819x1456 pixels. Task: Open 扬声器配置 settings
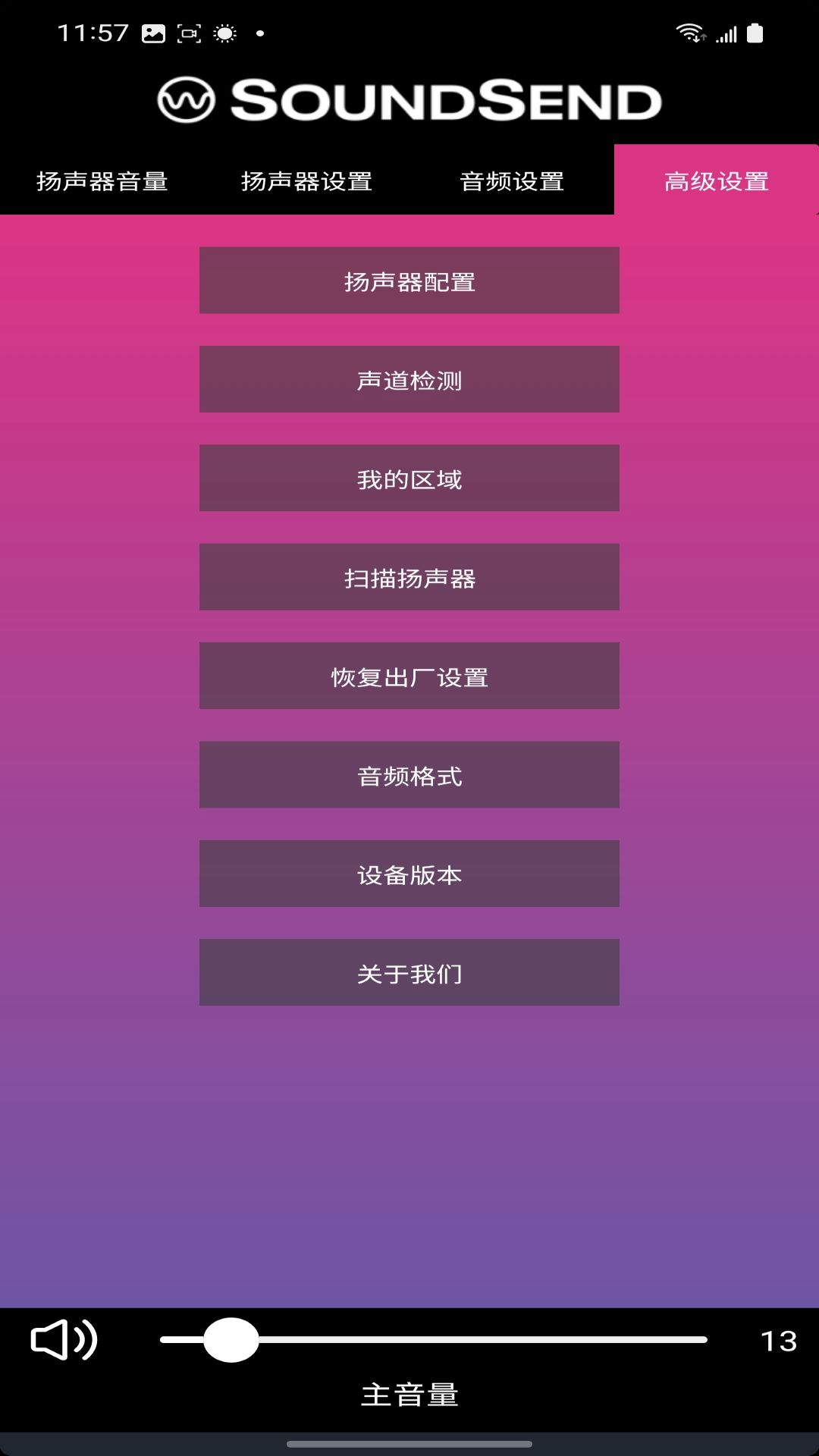409,280
